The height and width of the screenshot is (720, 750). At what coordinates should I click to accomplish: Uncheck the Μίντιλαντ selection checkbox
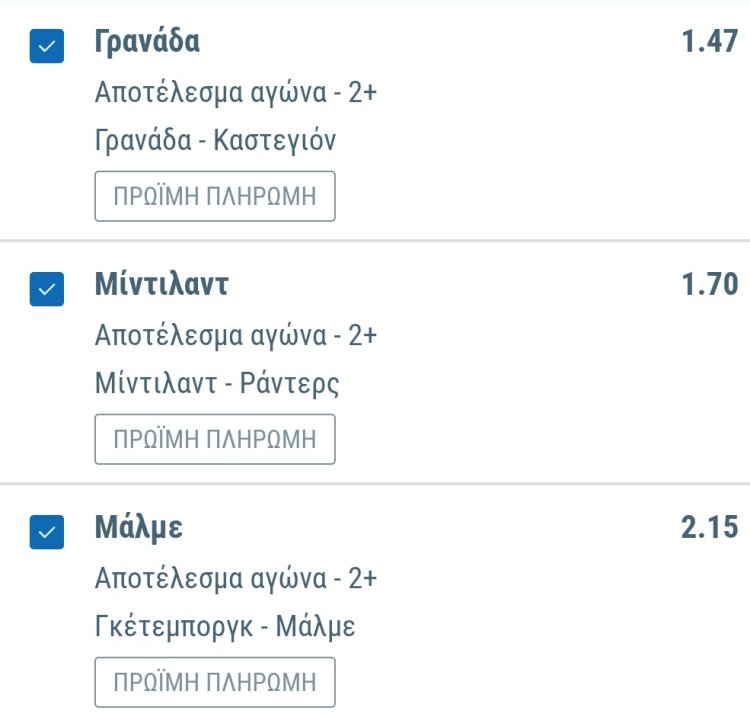pyautogui.click(x=47, y=289)
